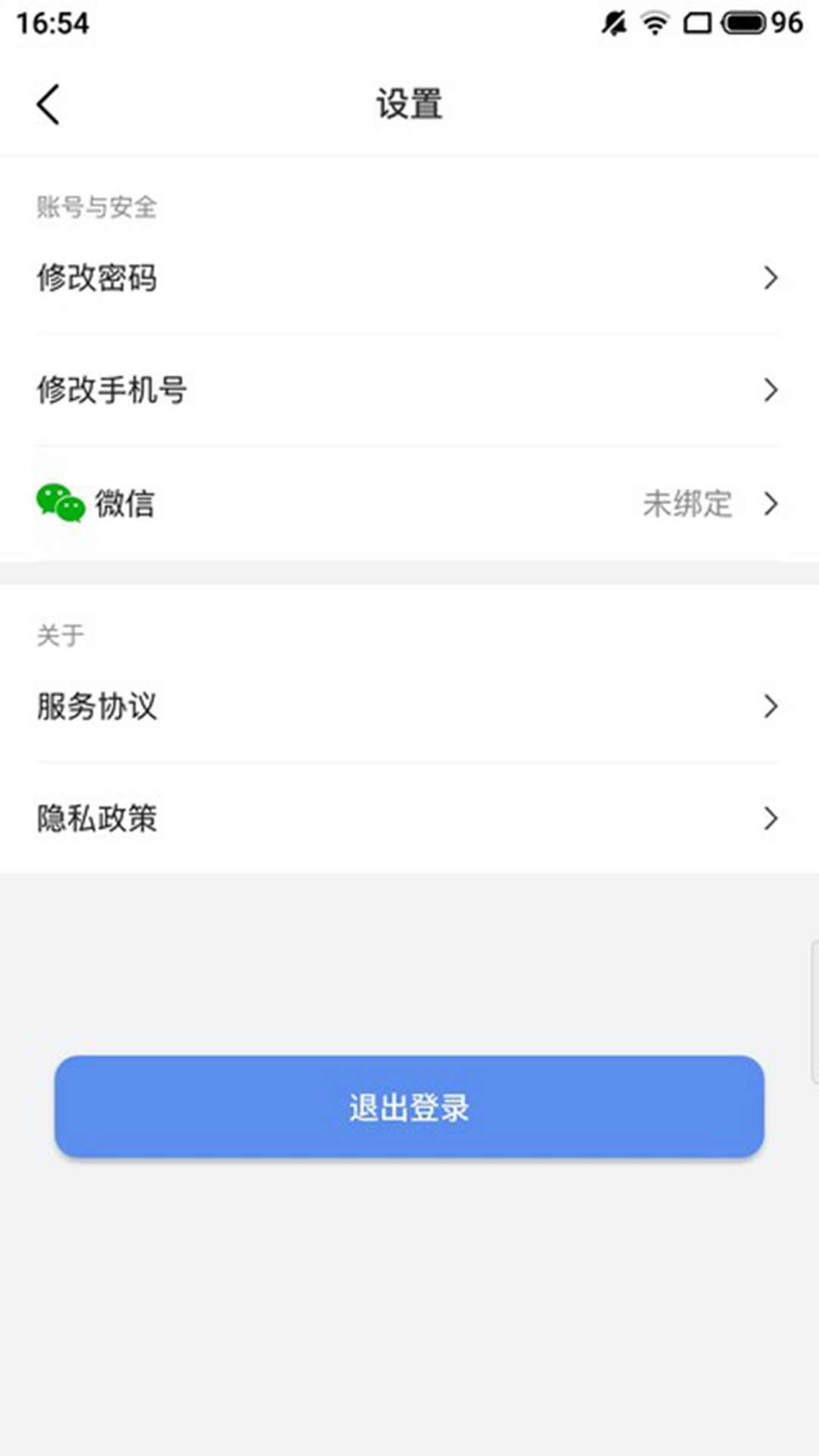Open the 隐私政策 row
Screen dimensions: 819x1456
408,818
